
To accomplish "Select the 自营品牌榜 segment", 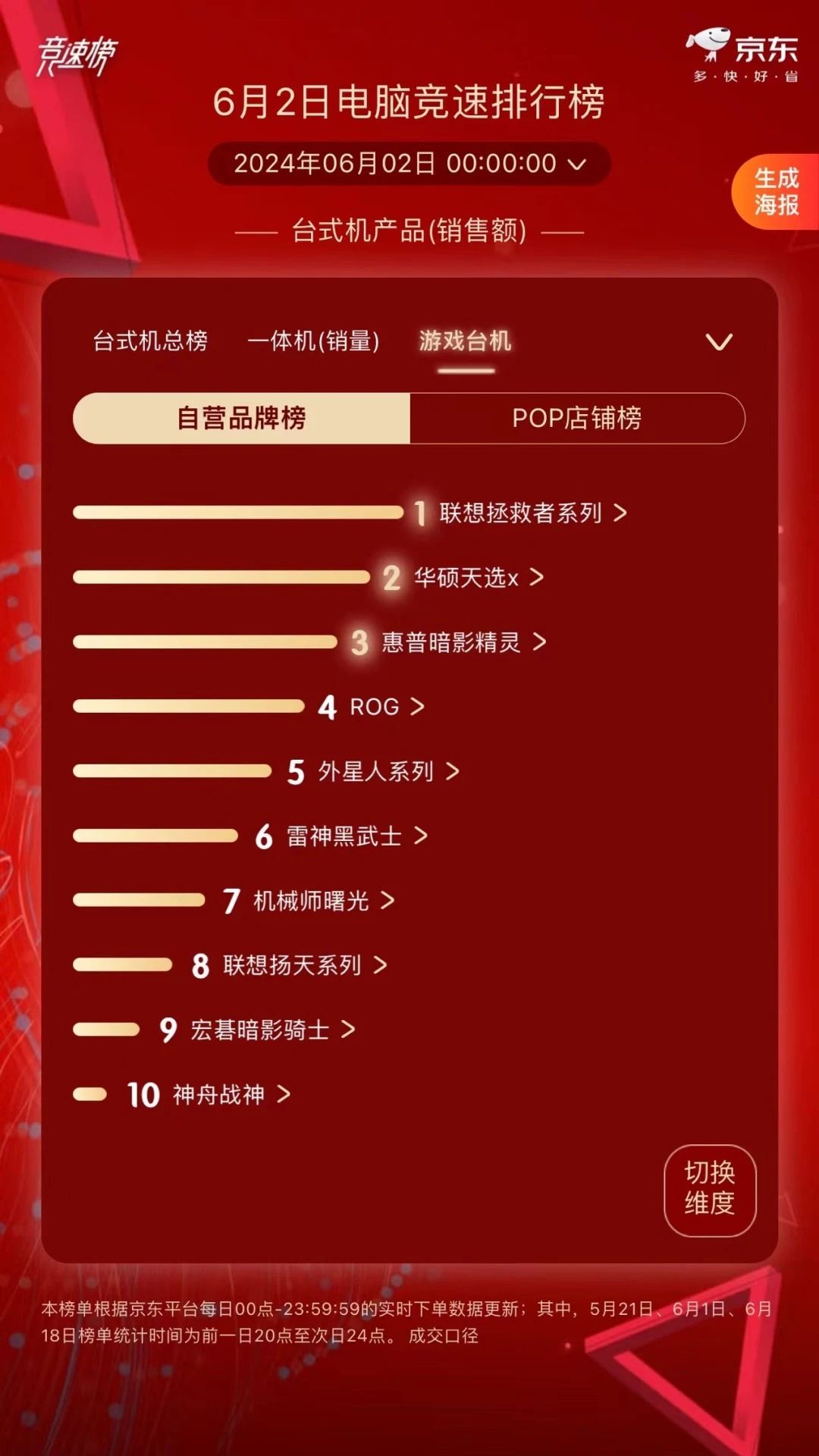I will point(241,418).
